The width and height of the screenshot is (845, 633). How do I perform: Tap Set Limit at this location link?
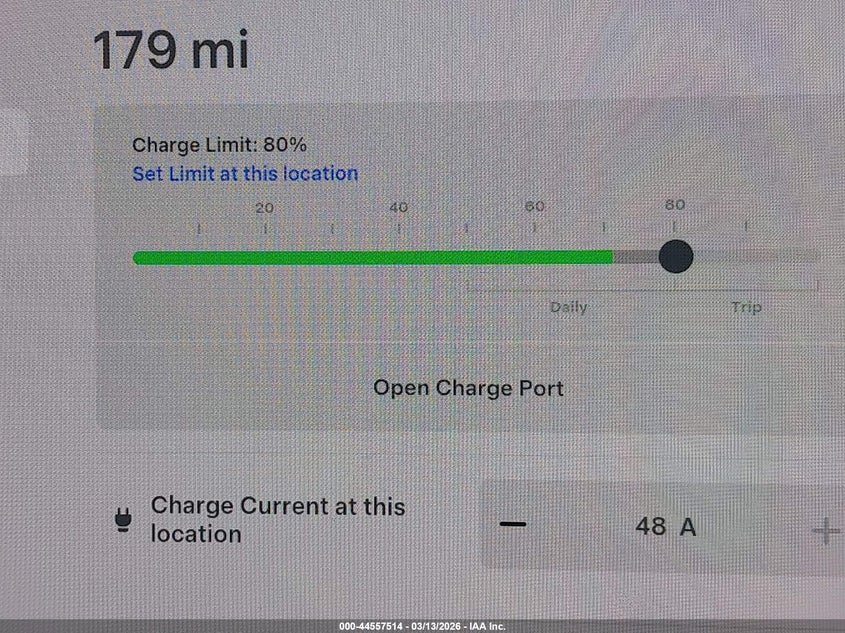click(245, 173)
